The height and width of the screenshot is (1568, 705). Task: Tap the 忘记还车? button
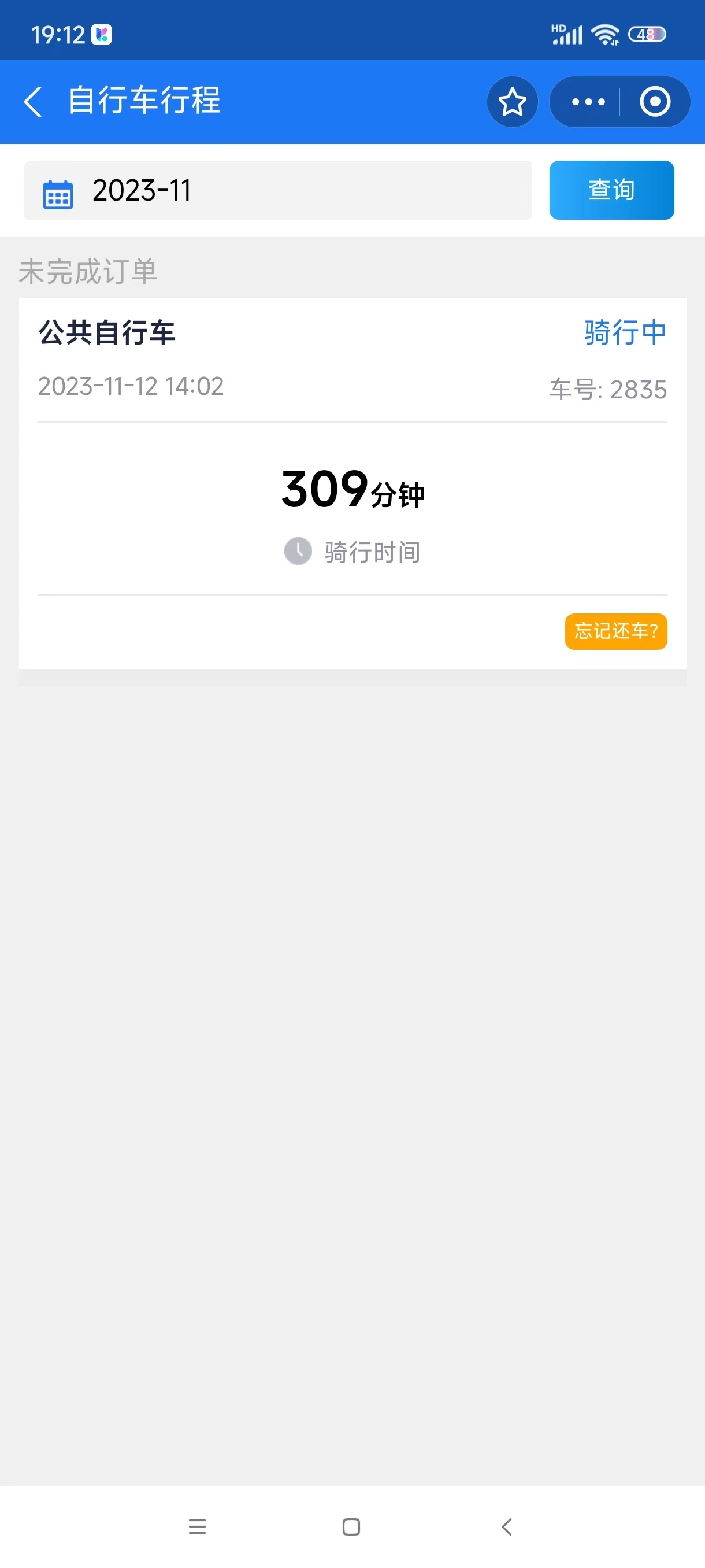tap(615, 631)
